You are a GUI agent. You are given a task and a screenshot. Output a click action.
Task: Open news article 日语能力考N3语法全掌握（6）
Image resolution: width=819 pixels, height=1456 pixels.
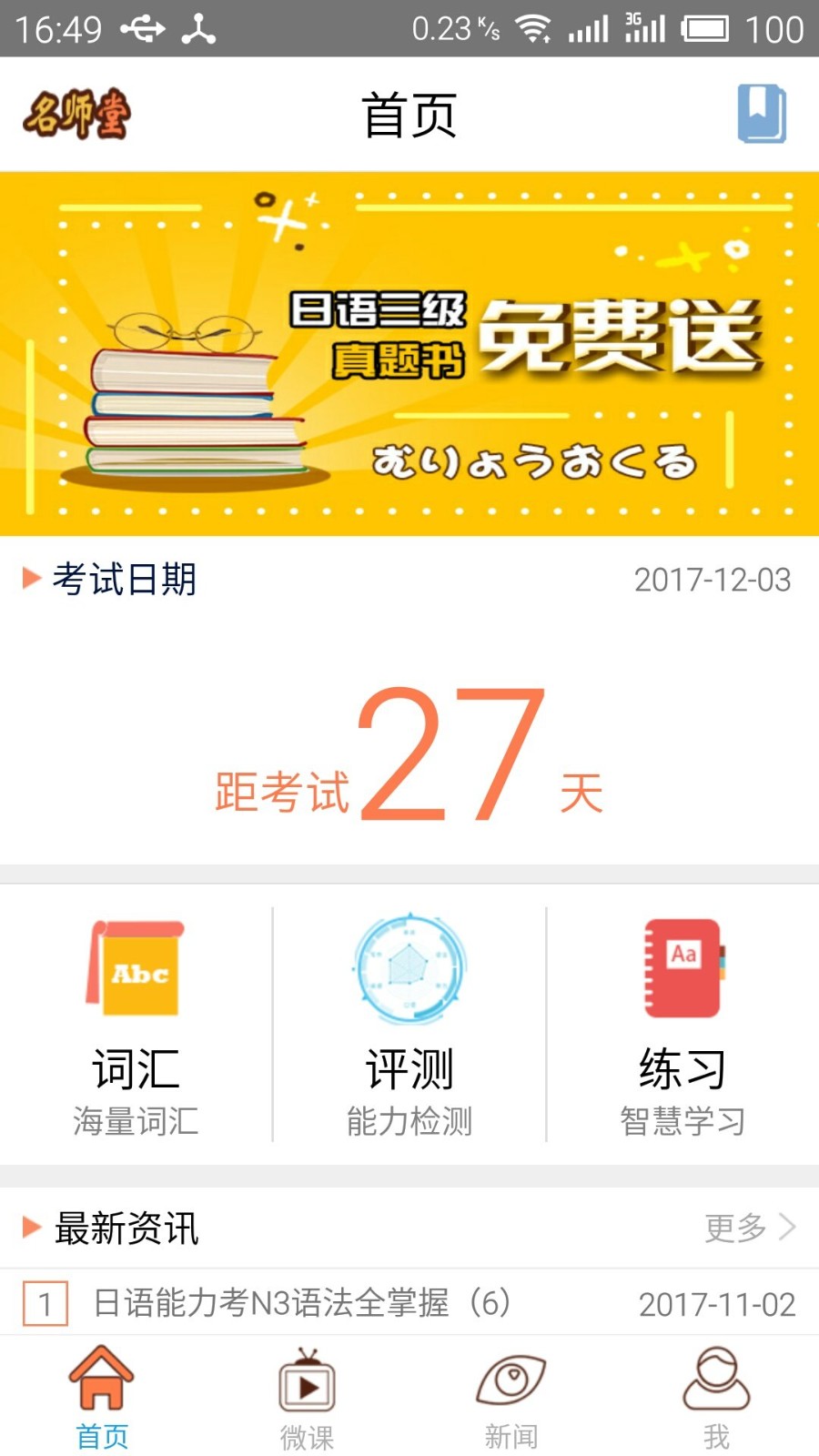click(300, 1303)
